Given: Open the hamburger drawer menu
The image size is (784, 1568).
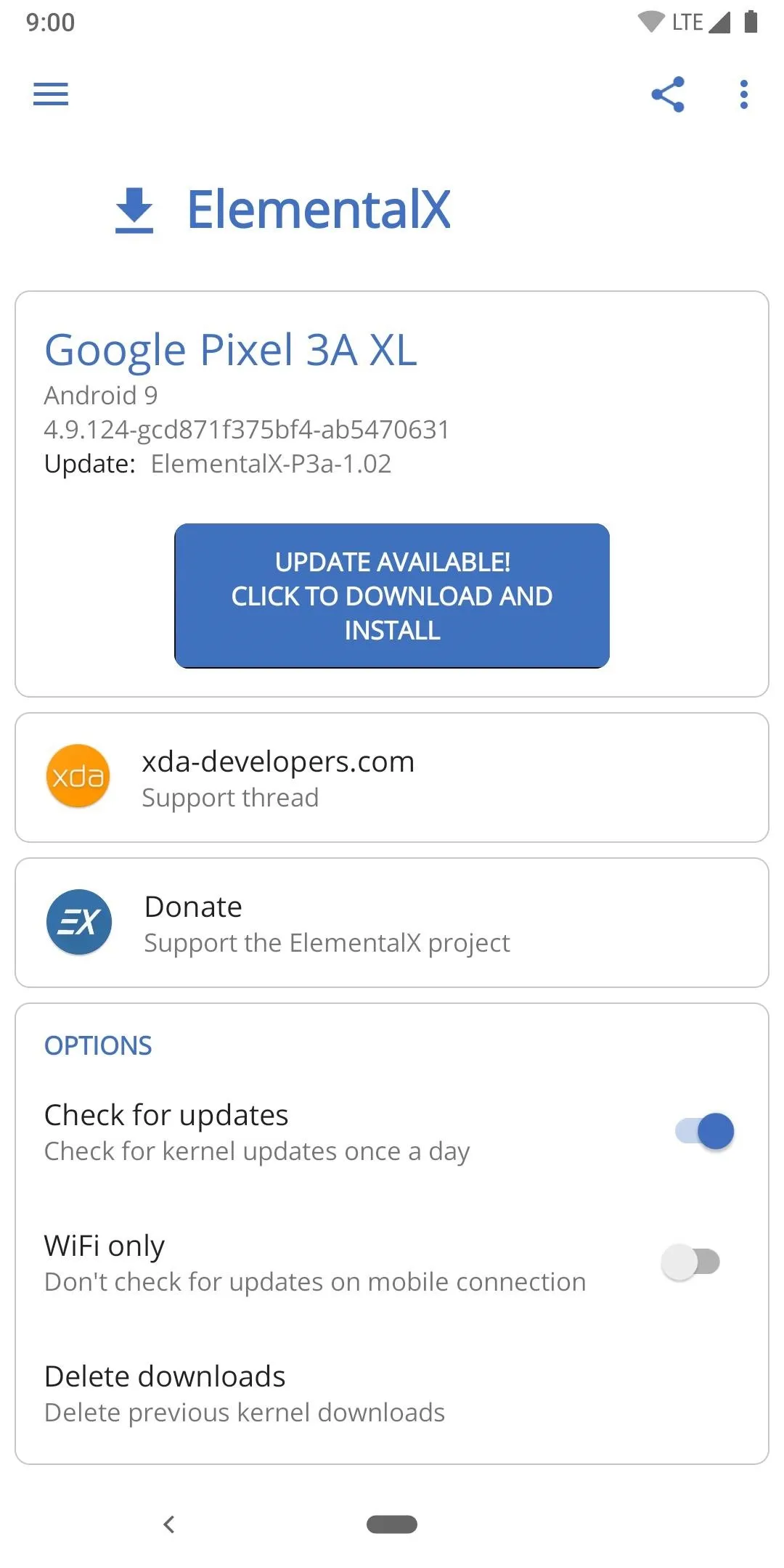Looking at the screenshot, I should tap(51, 94).
